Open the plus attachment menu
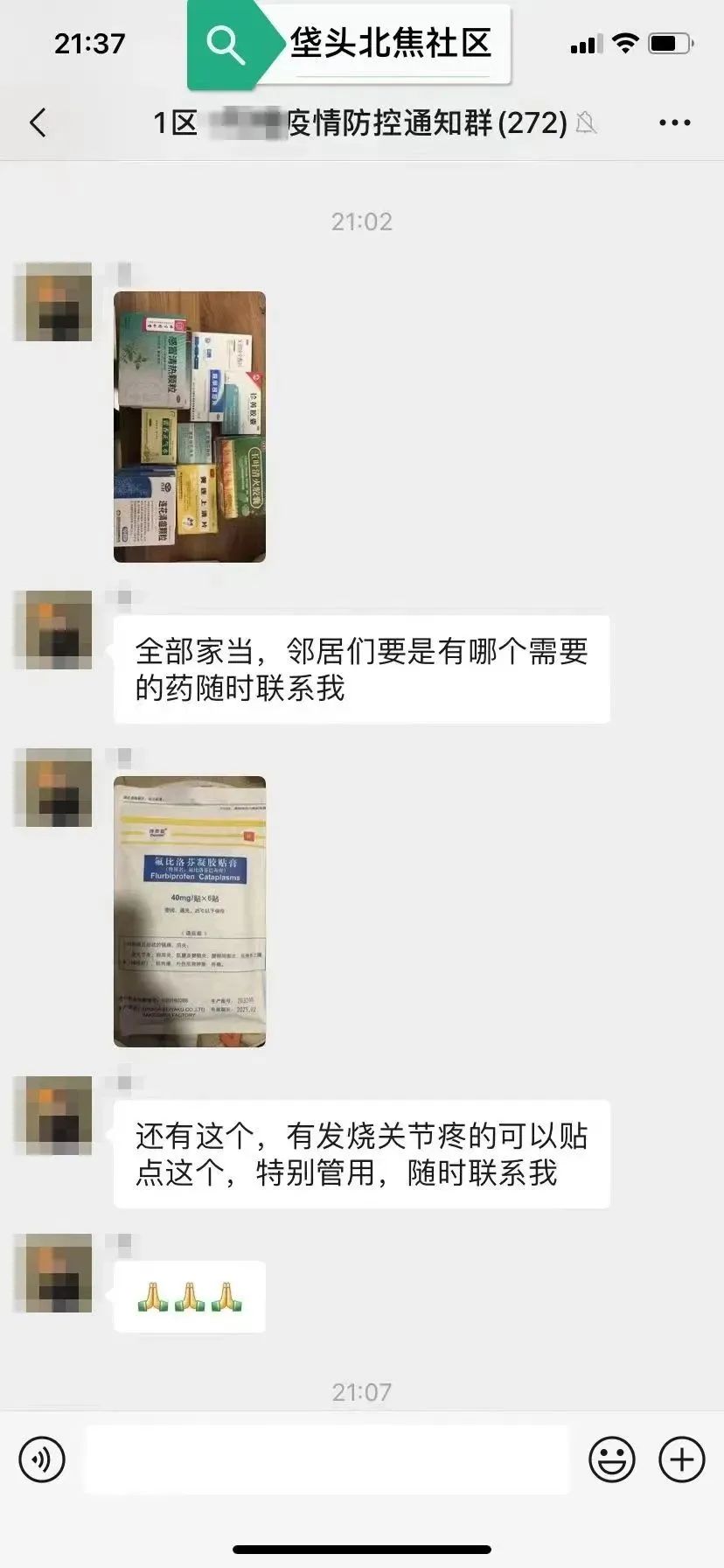 coord(681,1459)
